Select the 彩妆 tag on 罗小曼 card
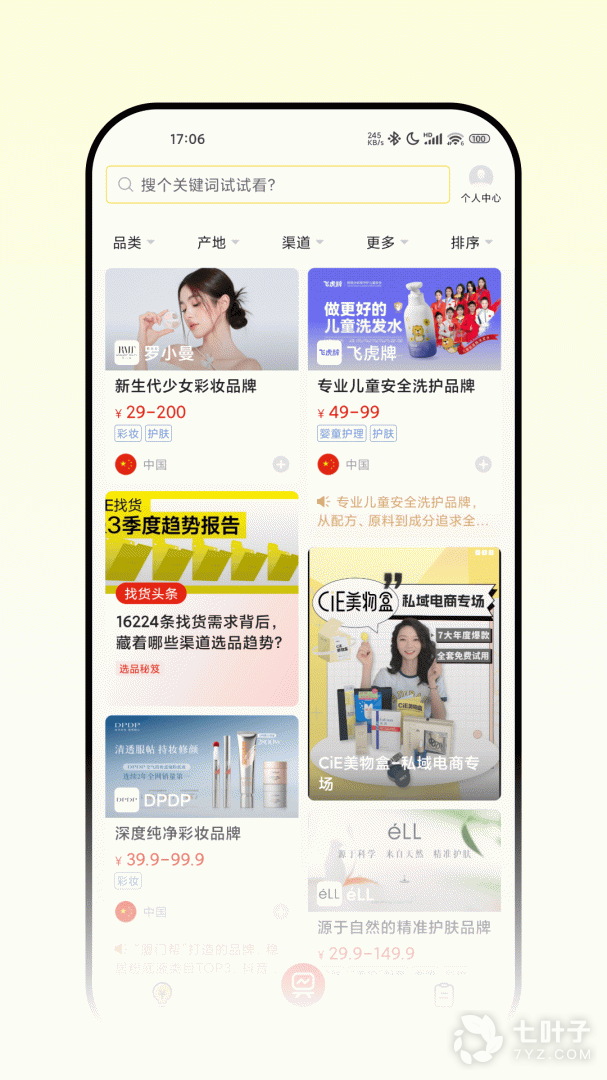 [128, 434]
